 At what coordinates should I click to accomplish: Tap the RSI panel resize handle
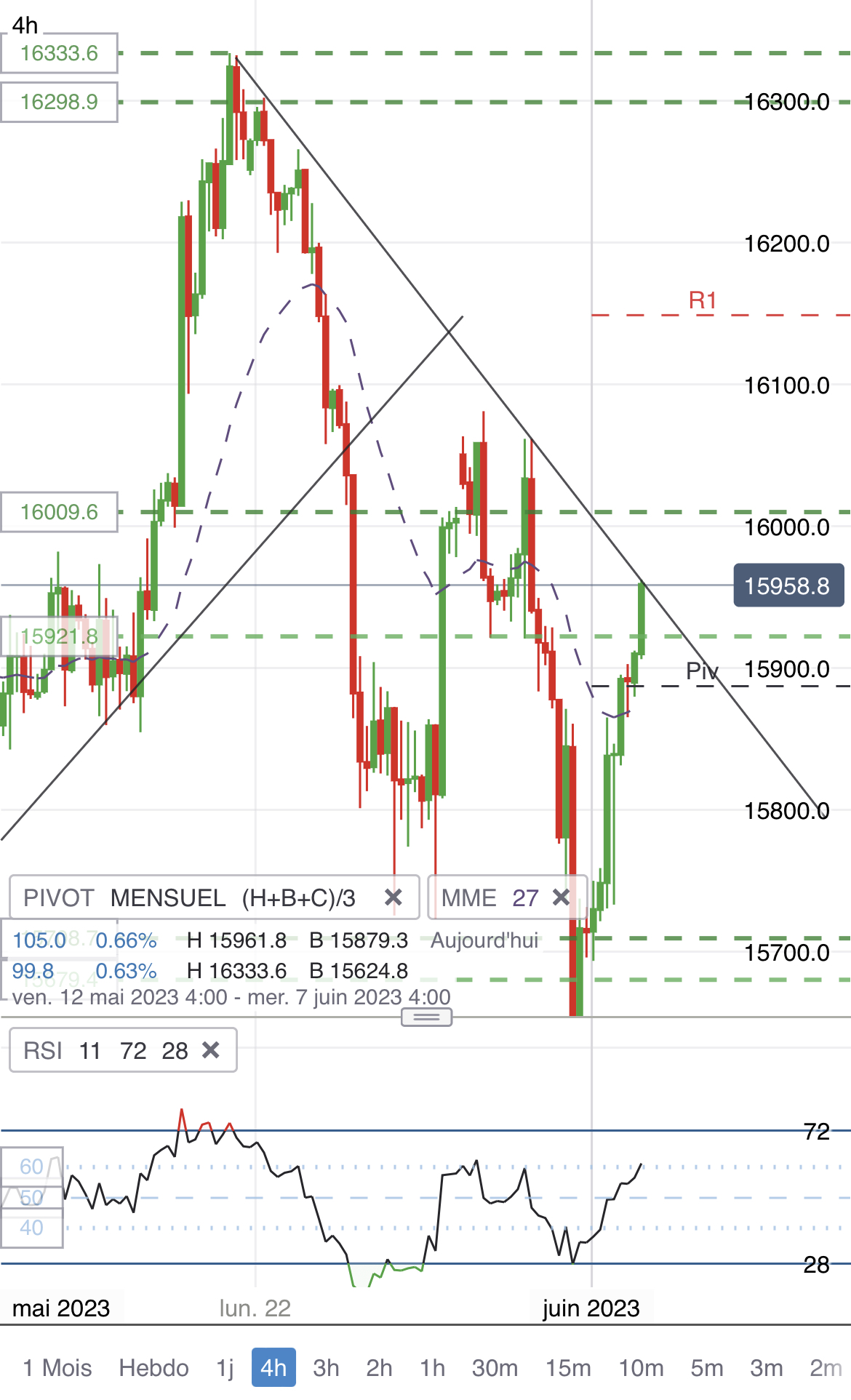[x=426, y=1017]
